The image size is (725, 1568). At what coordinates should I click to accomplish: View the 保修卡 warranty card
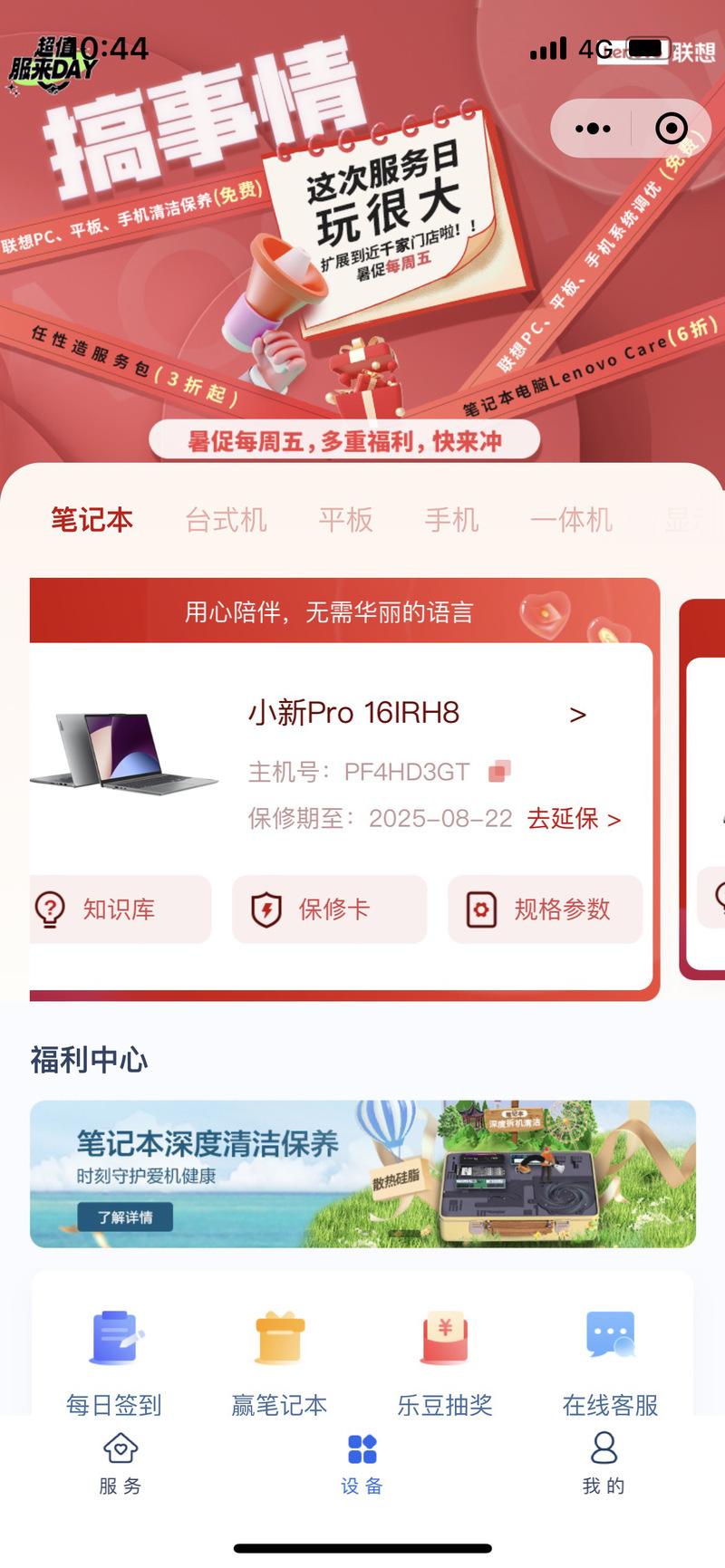[x=330, y=909]
